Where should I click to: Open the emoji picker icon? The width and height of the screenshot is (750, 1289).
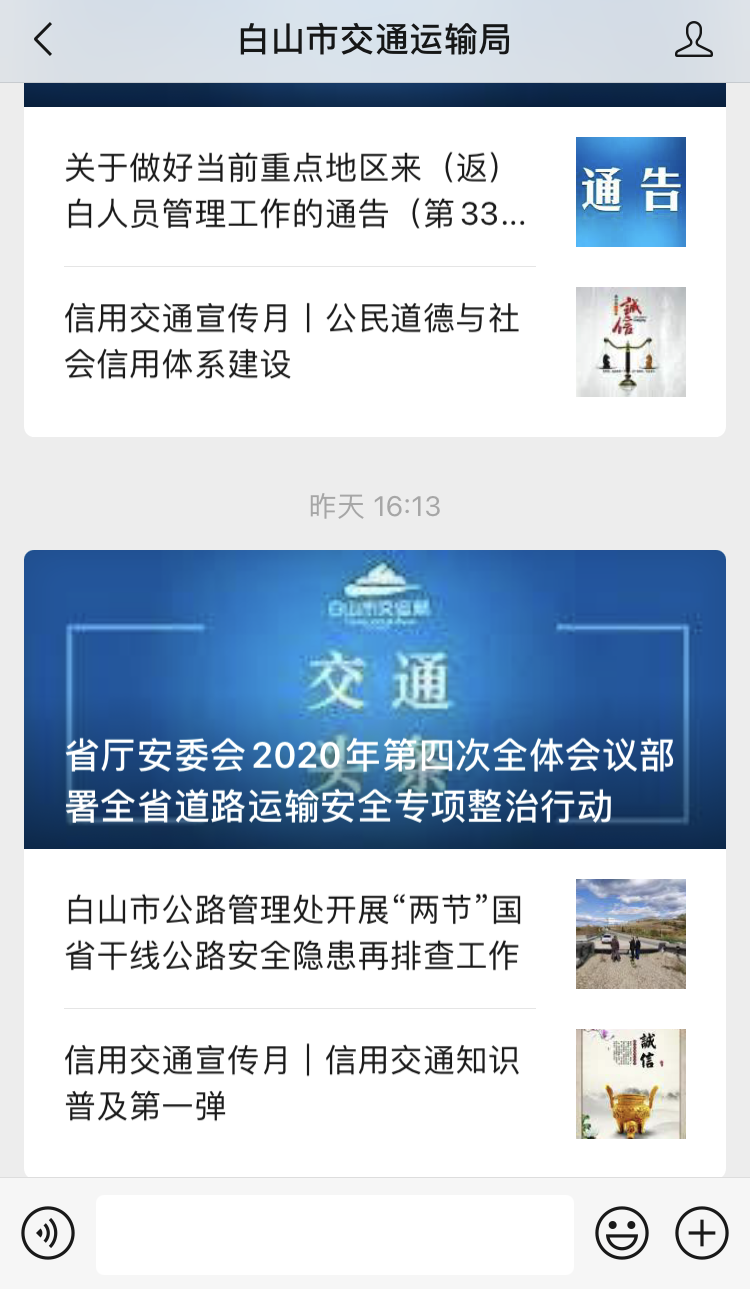[x=622, y=1233]
